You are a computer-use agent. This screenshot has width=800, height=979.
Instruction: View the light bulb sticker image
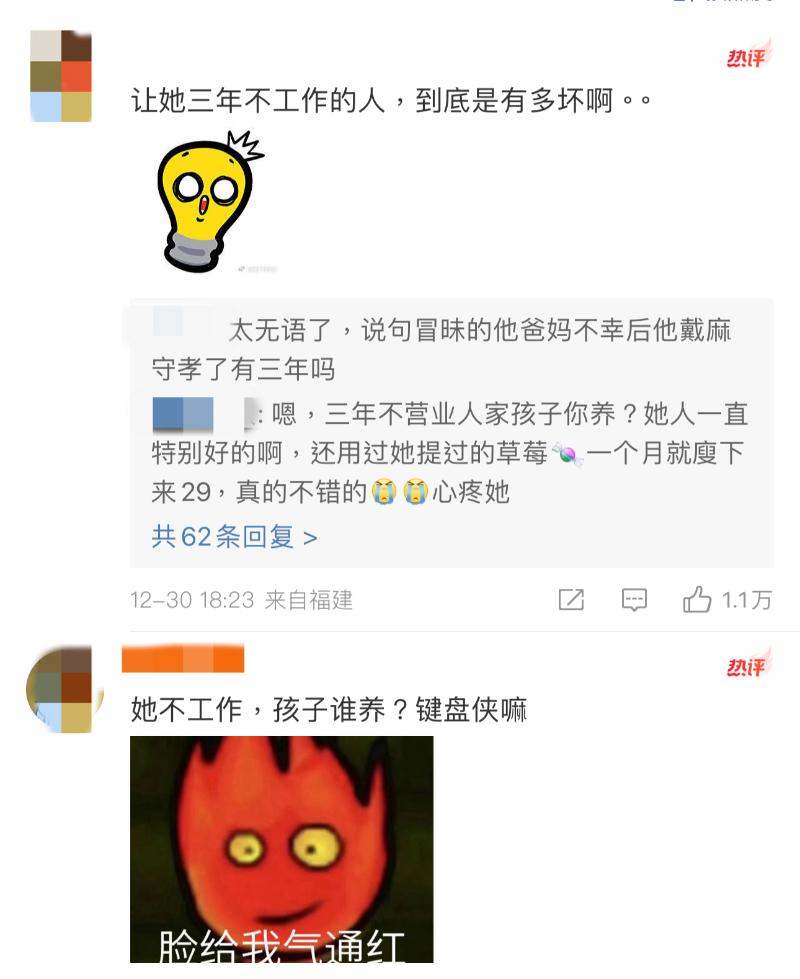[x=207, y=202]
